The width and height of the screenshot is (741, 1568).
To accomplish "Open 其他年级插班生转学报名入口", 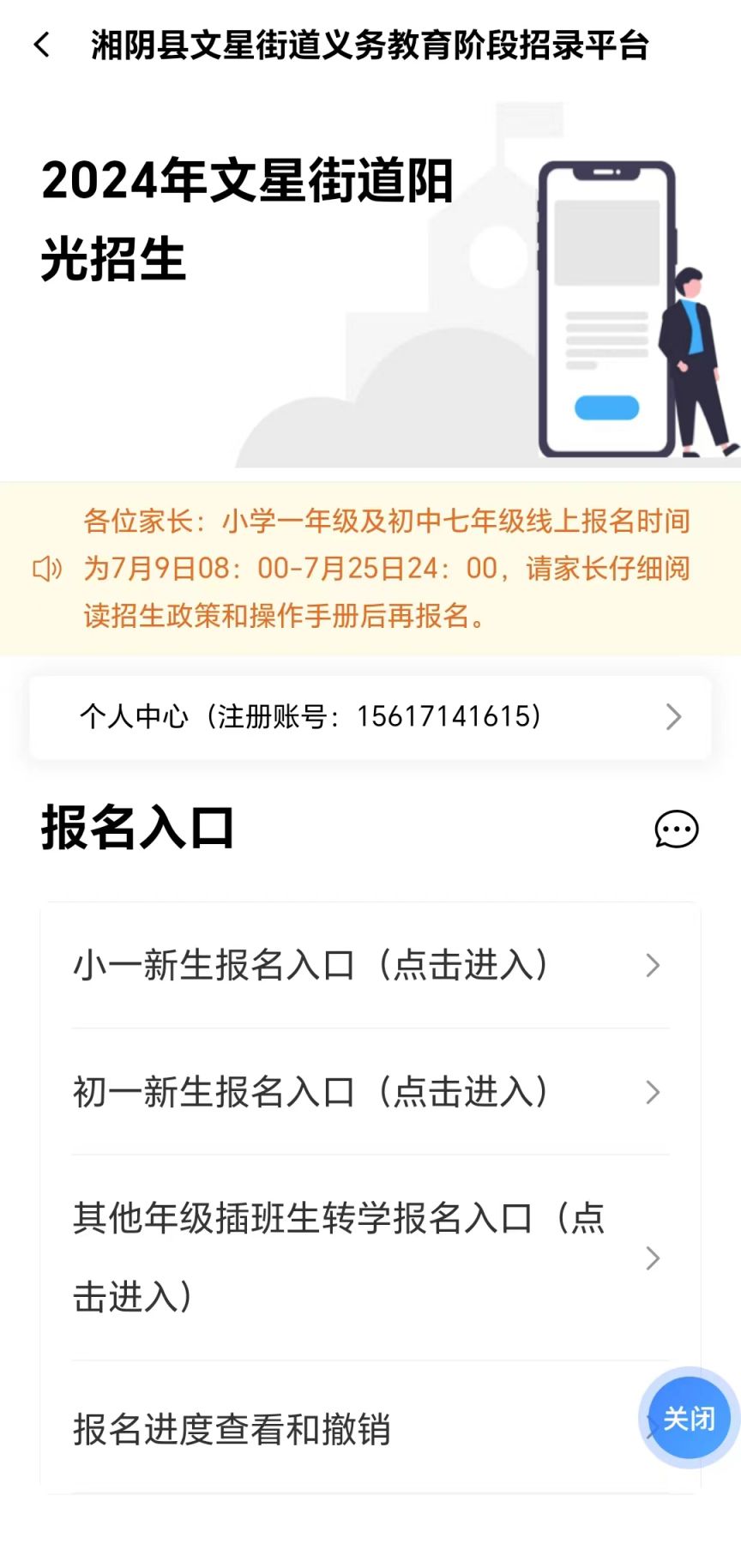I will (x=369, y=1257).
